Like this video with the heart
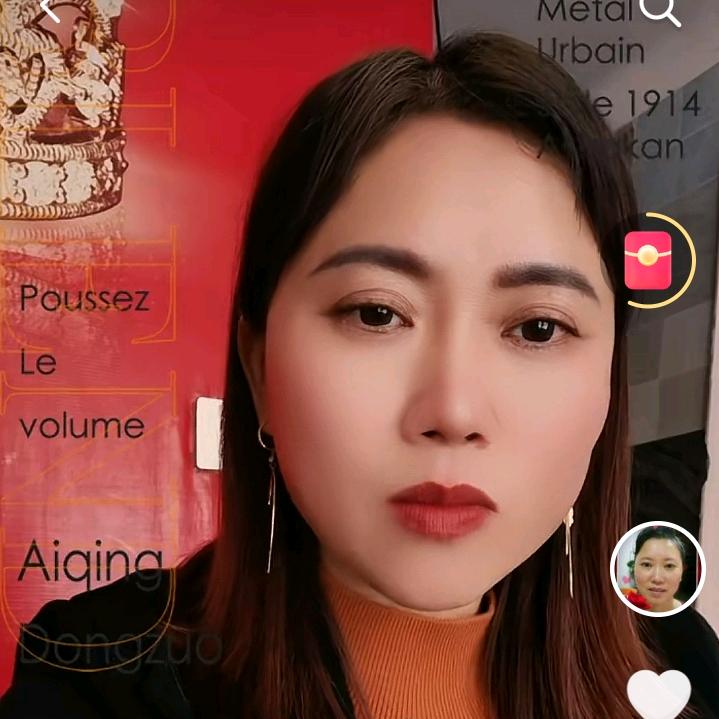Viewport: 719px width, 719px height. [x=659, y=694]
